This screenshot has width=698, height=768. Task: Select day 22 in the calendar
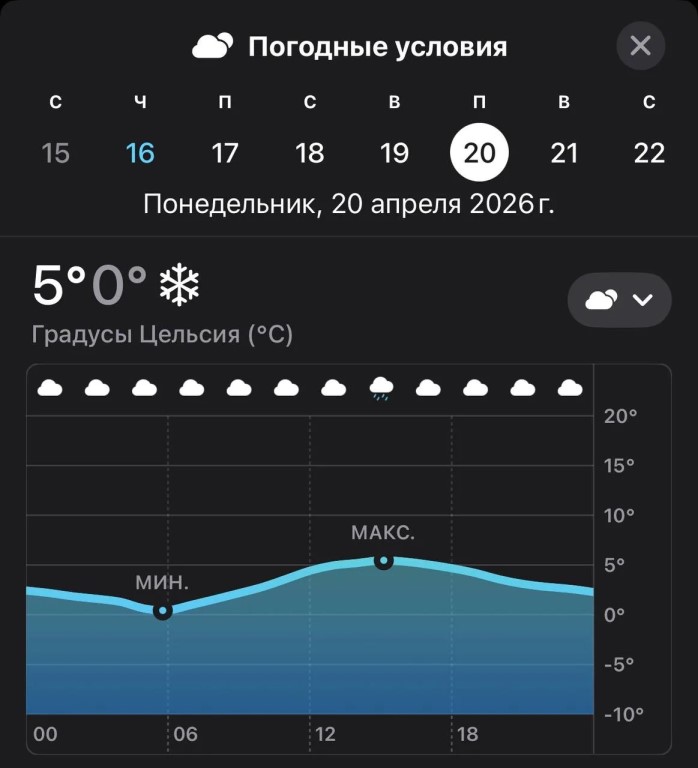[x=649, y=153]
